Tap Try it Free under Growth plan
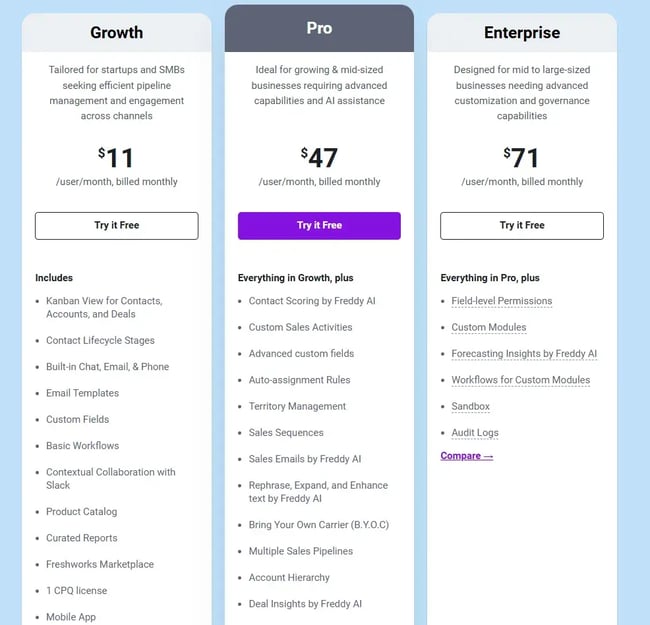Image resolution: width=650 pixels, height=625 pixels. pyautogui.click(x=116, y=226)
